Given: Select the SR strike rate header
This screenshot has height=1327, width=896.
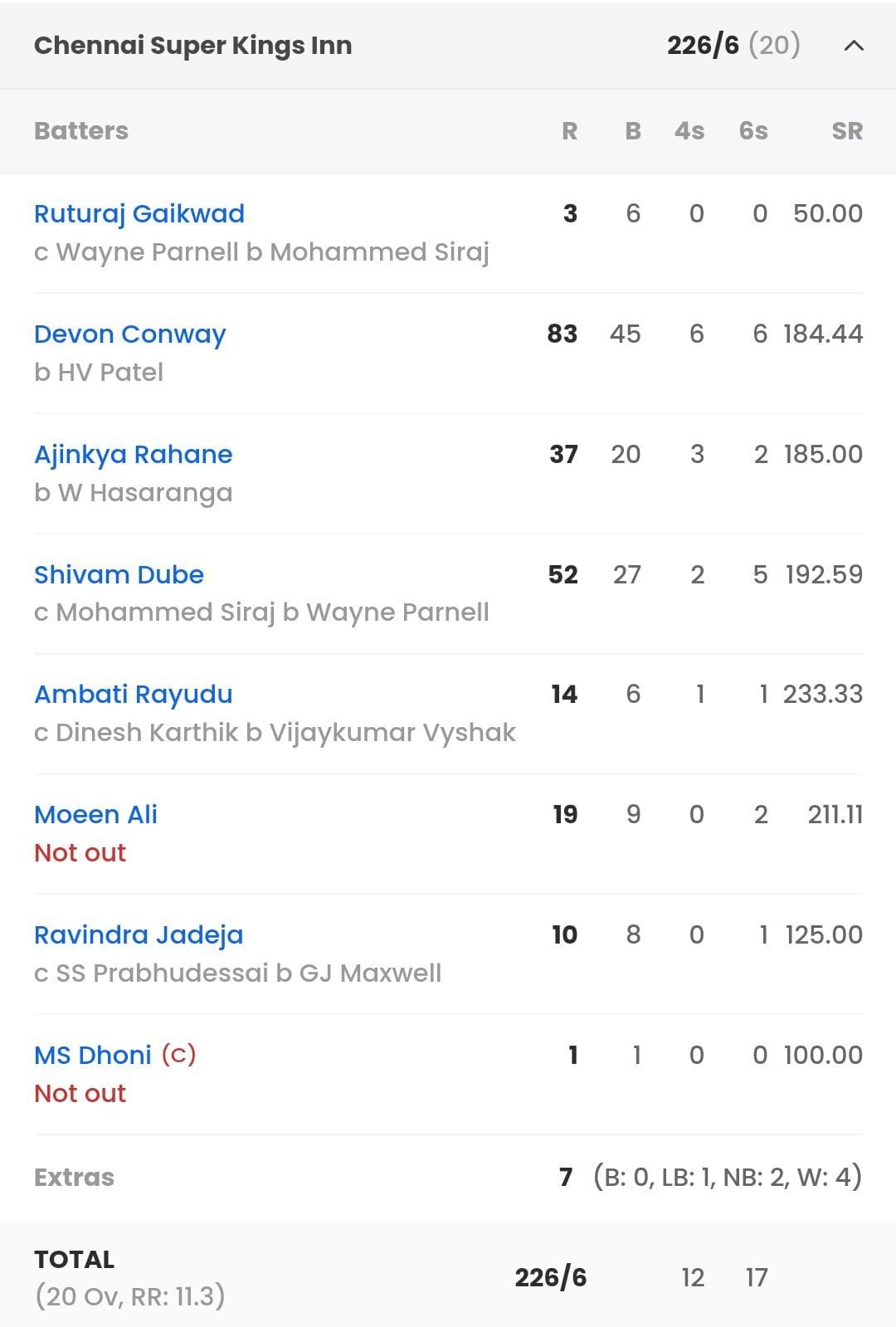Looking at the screenshot, I should (x=846, y=130).
